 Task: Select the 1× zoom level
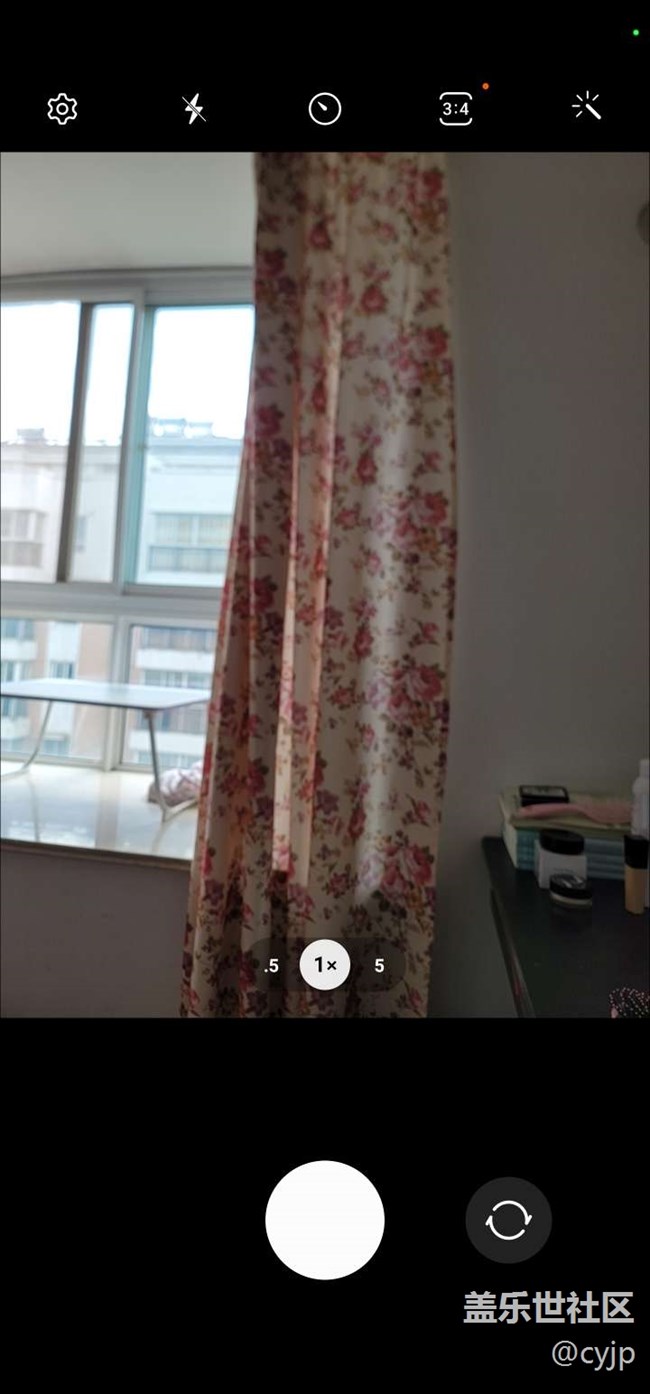pos(325,965)
